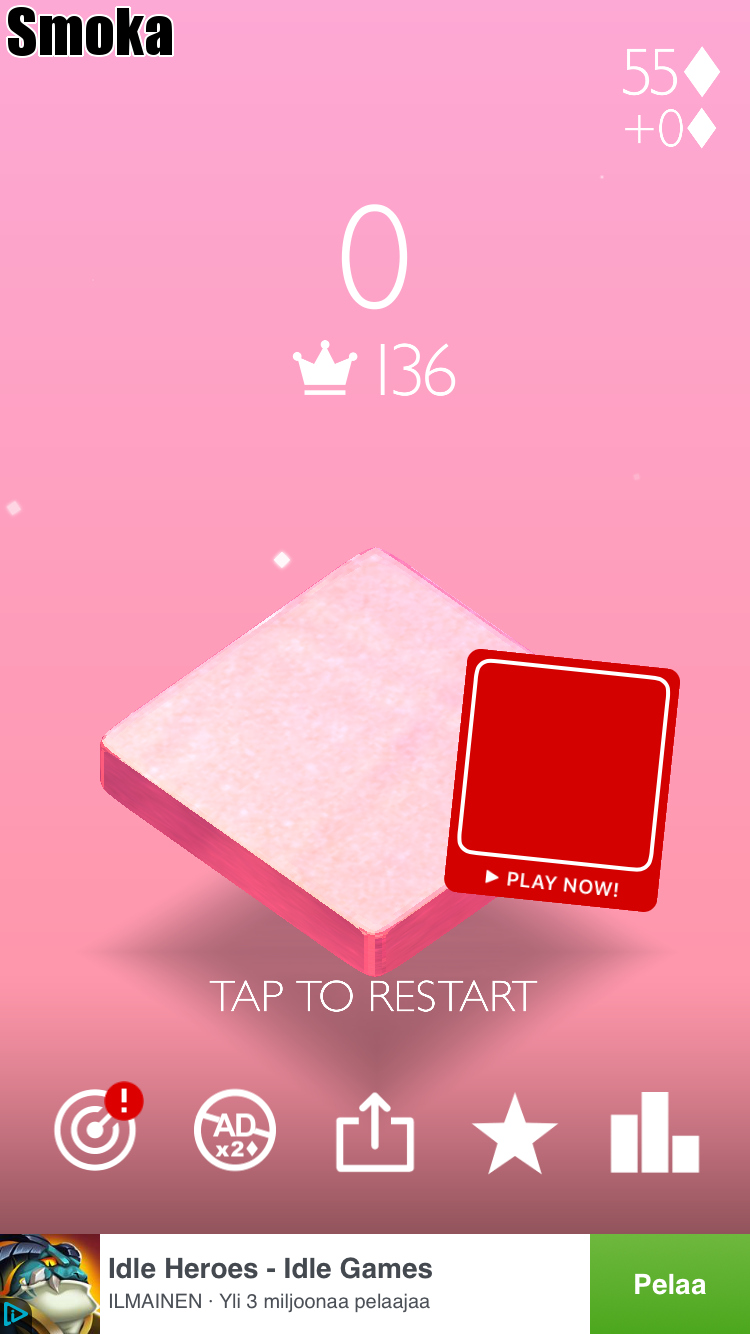The height and width of the screenshot is (1334, 750).
Task: Watch ad to double diamonds
Action: pos(235,1131)
